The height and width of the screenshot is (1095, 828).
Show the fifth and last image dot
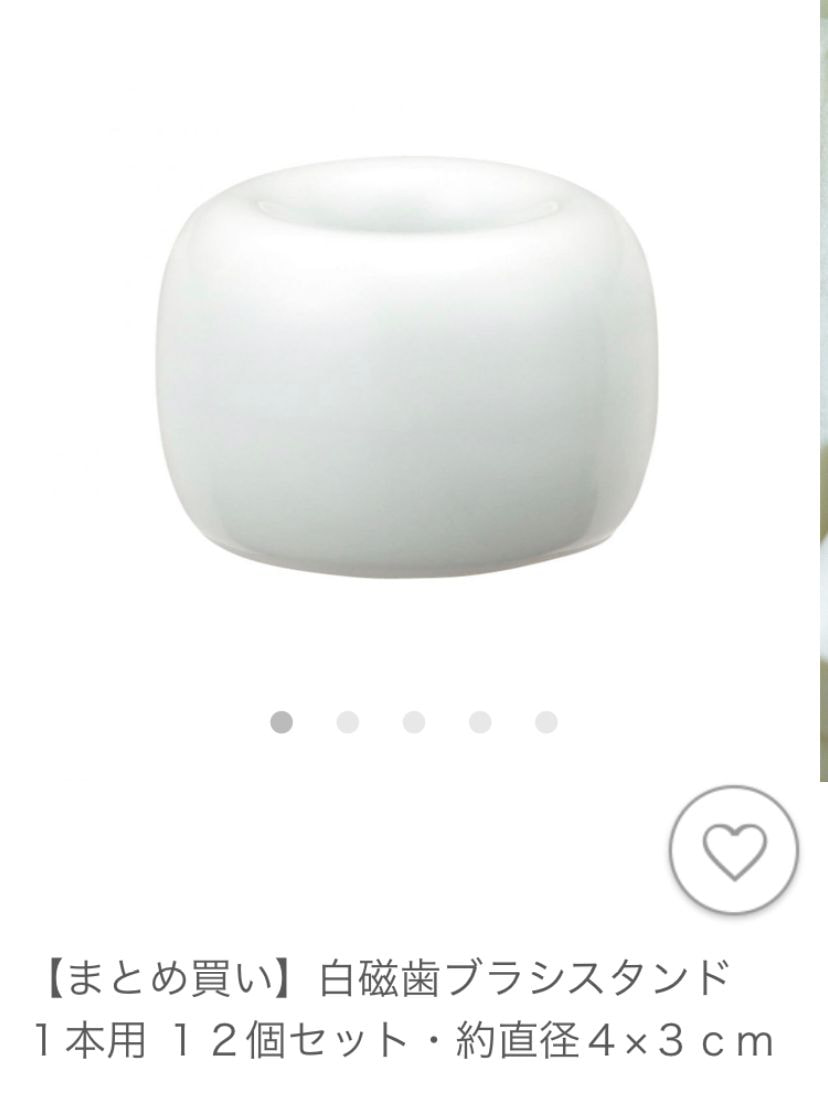(546, 722)
